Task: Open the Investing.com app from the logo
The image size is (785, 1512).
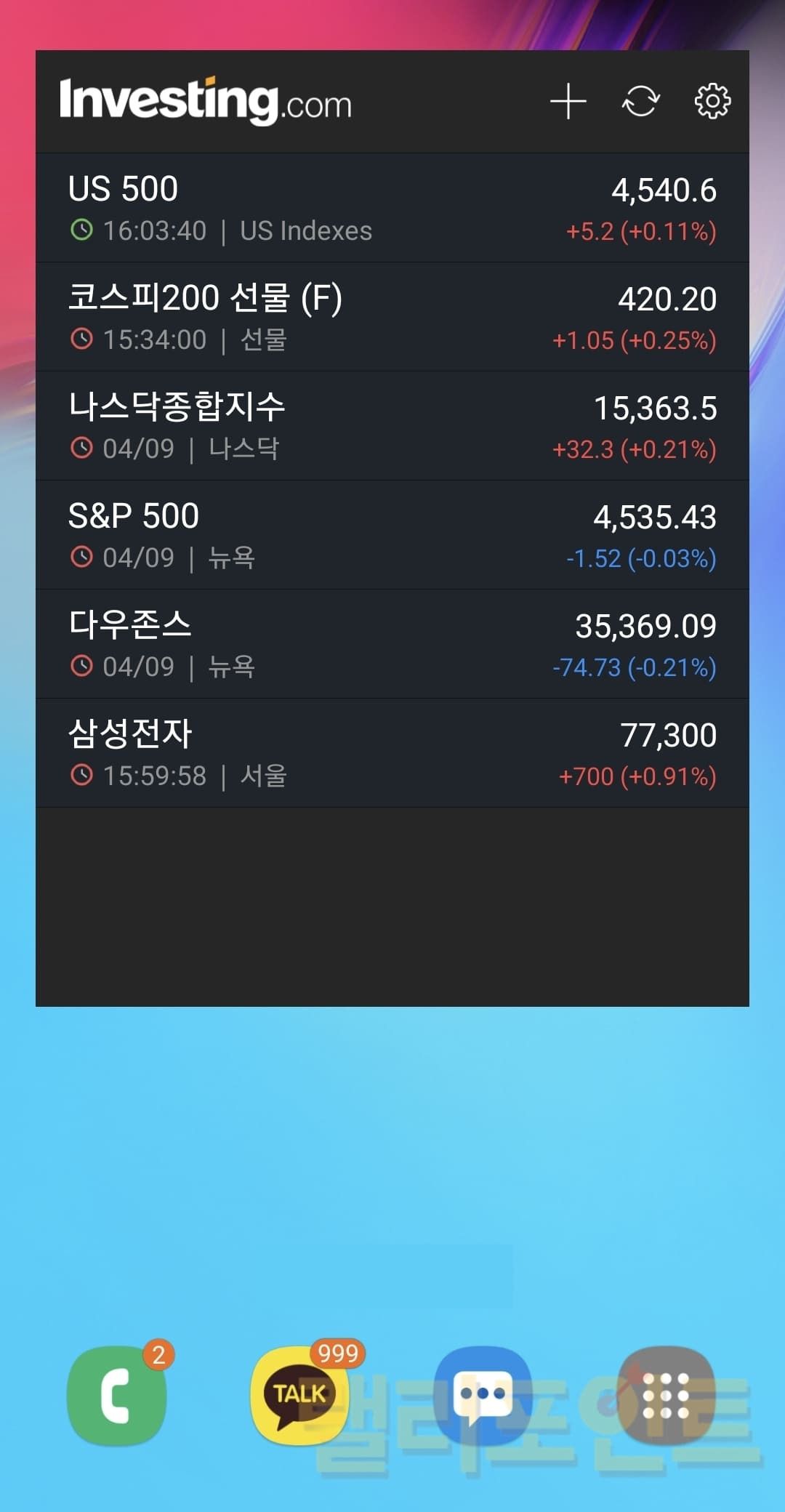Action: 205,101
